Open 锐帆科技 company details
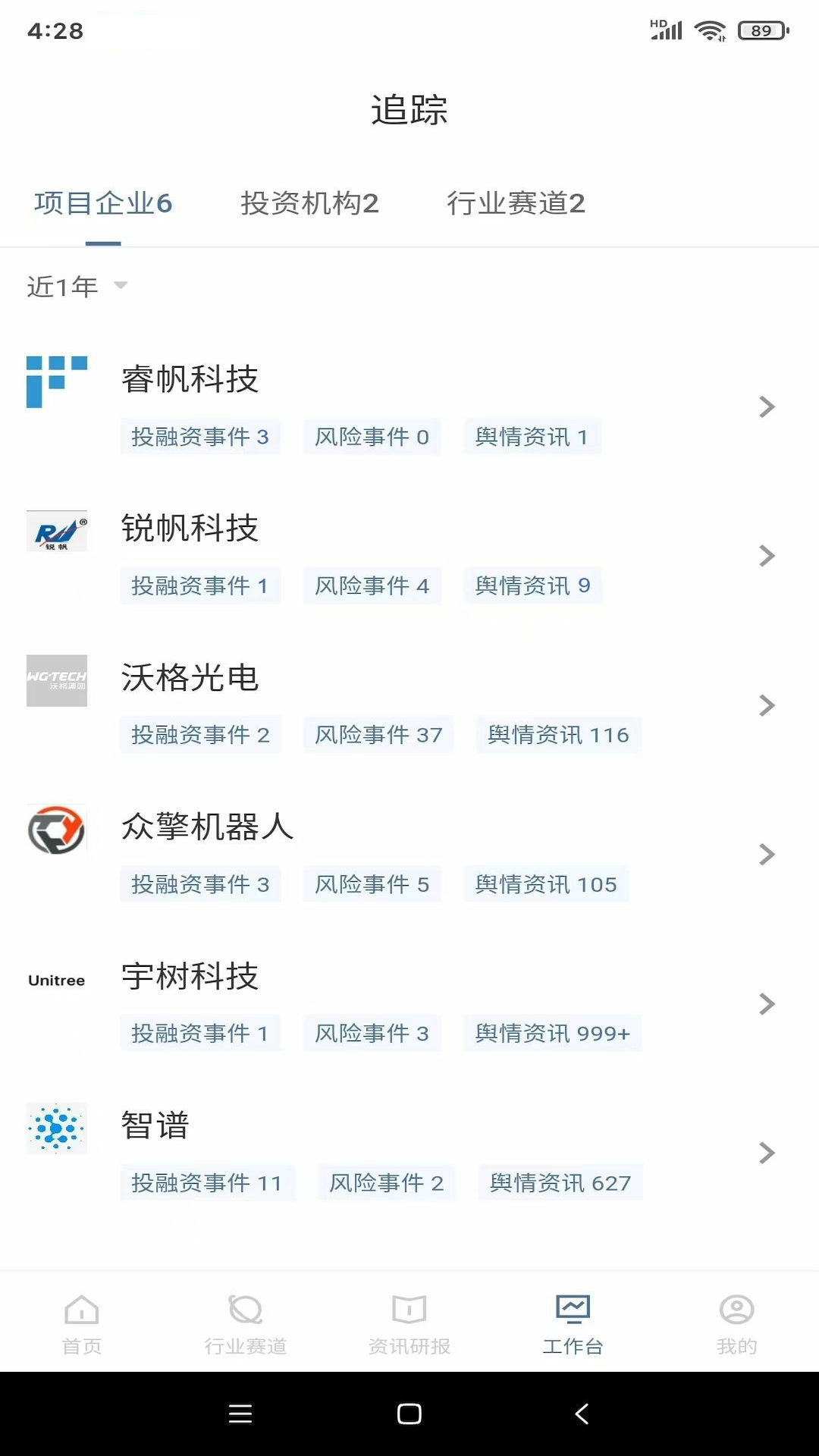Screen dimensions: 819x1456 (190, 529)
